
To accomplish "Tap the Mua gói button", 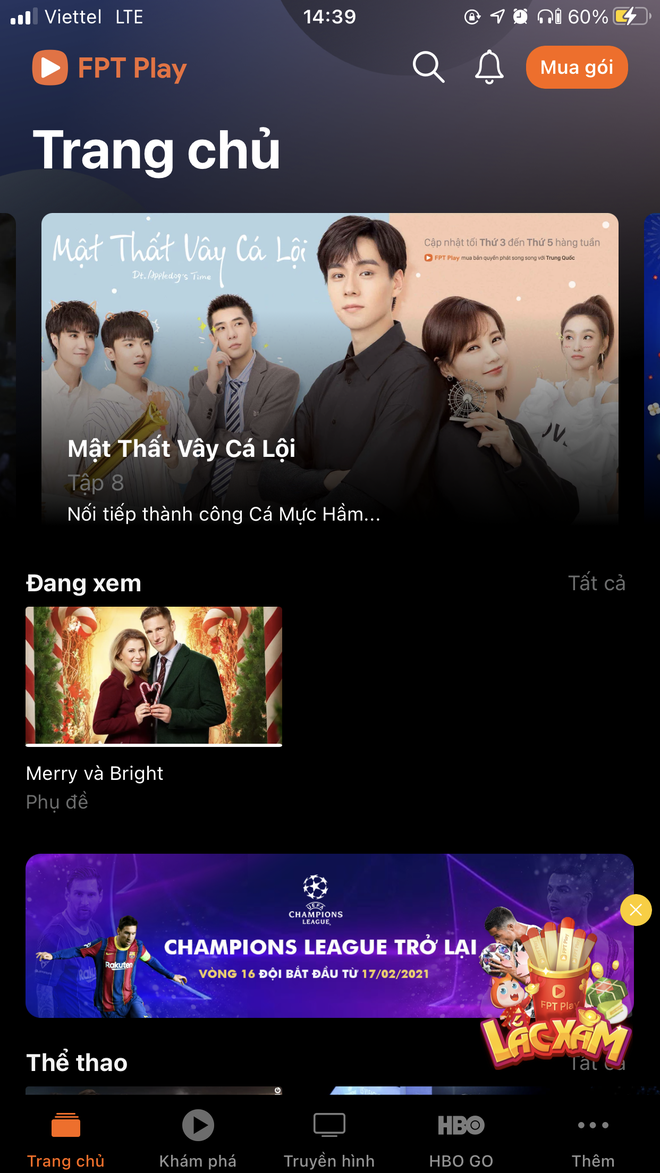I will [x=576, y=68].
